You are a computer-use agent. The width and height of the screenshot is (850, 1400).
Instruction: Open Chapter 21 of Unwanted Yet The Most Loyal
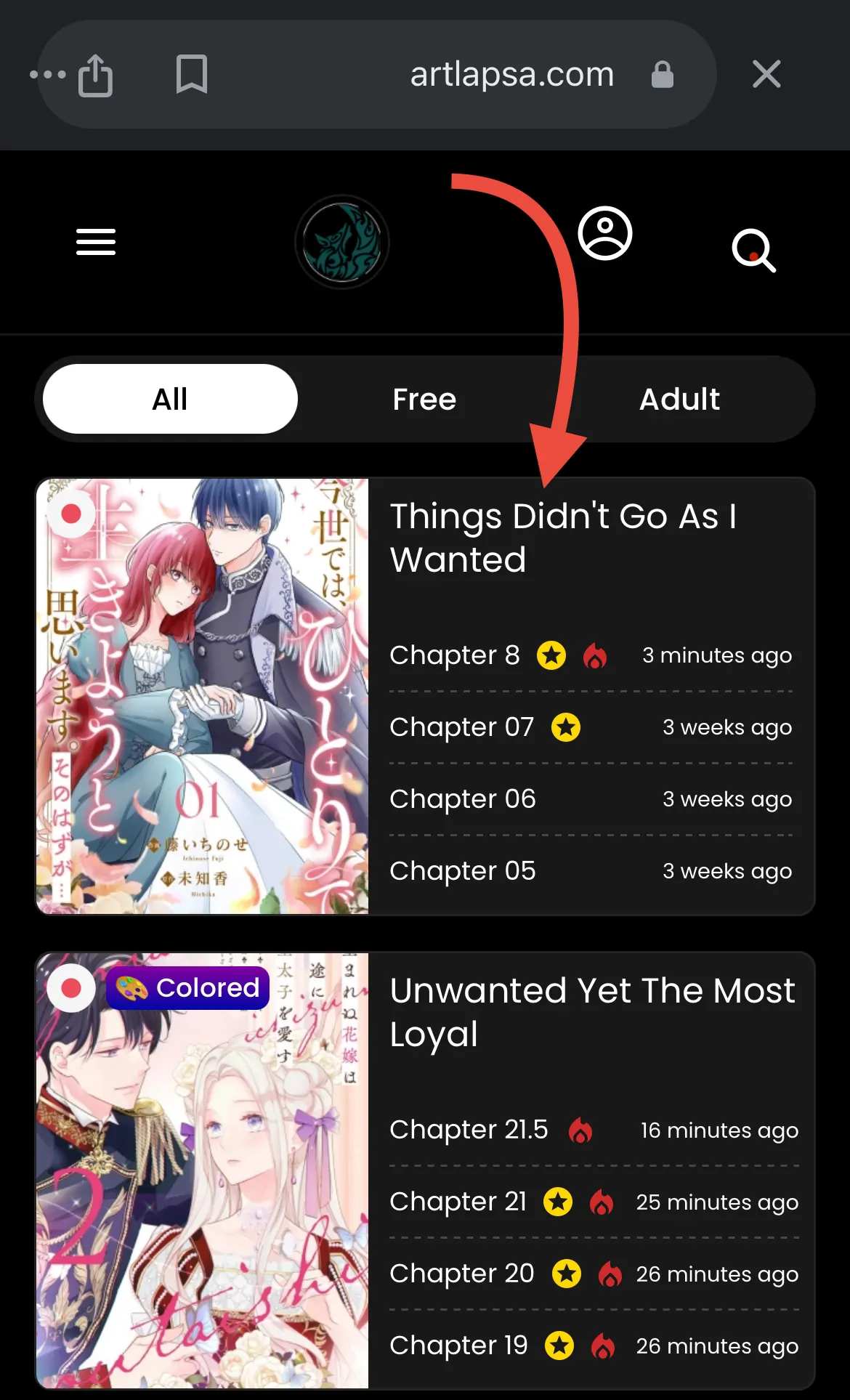pyautogui.click(x=594, y=1202)
